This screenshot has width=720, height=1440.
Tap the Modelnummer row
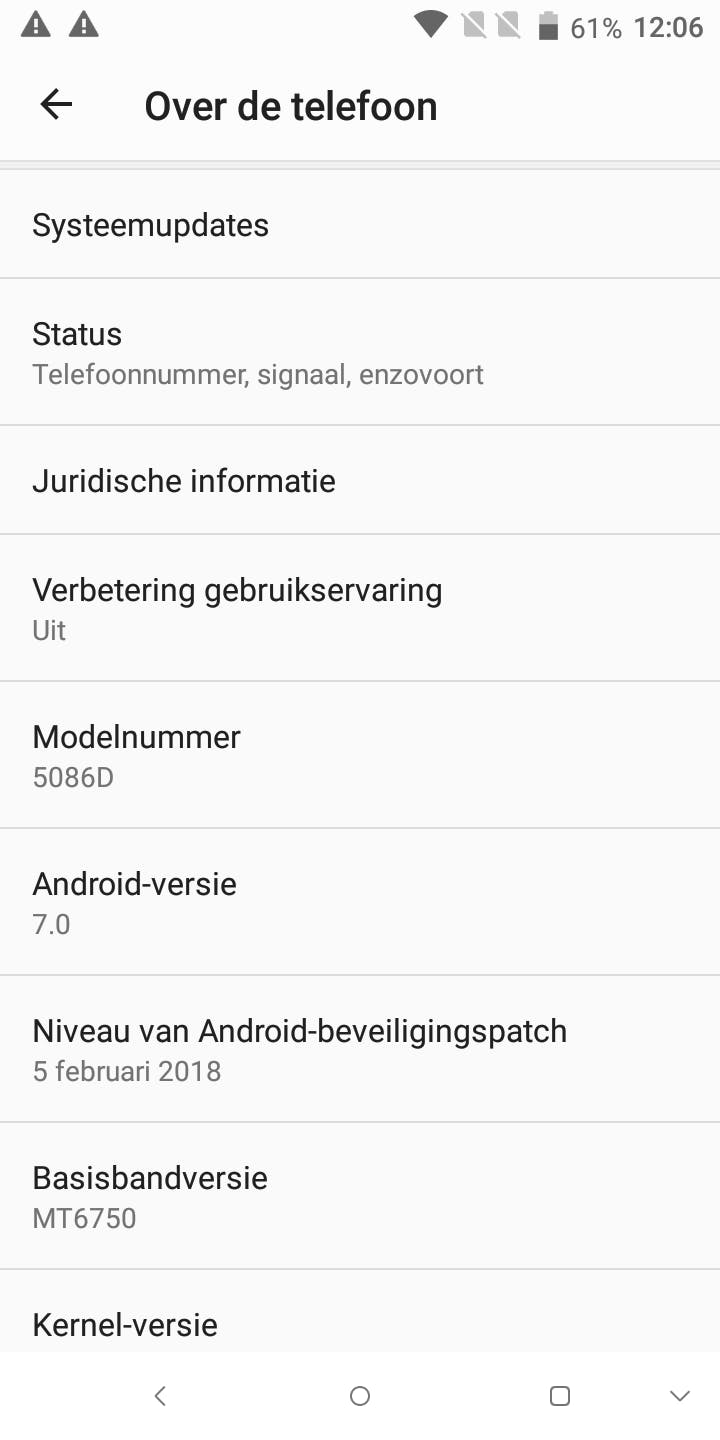tap(360, 755)
